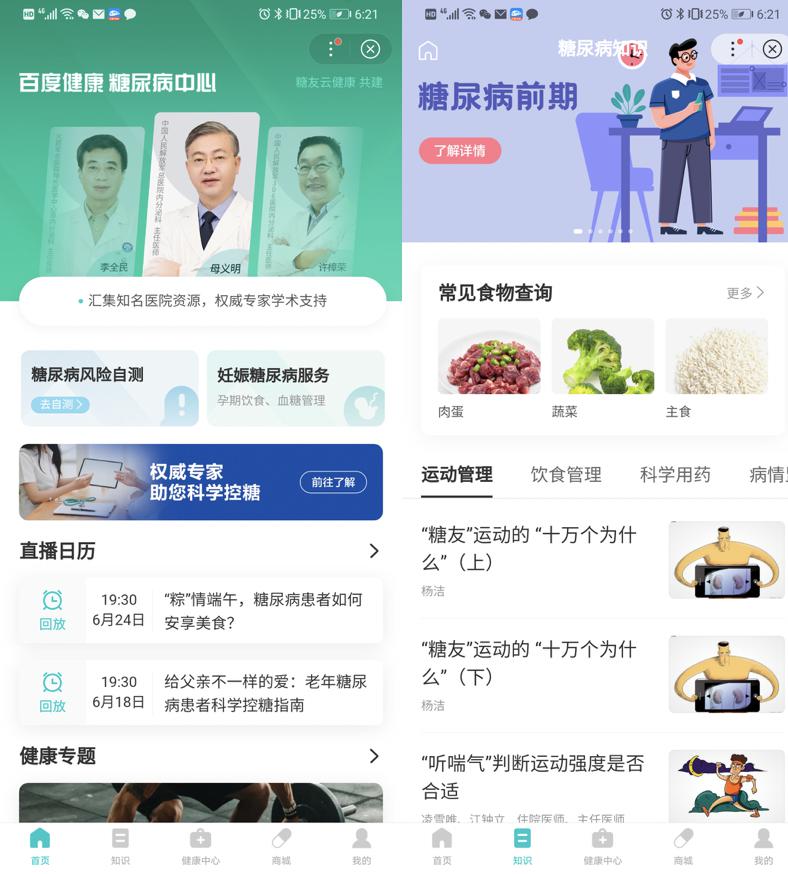Select the 主食 food category
Viewport: 788px width, 874px height.
[716, 366]
